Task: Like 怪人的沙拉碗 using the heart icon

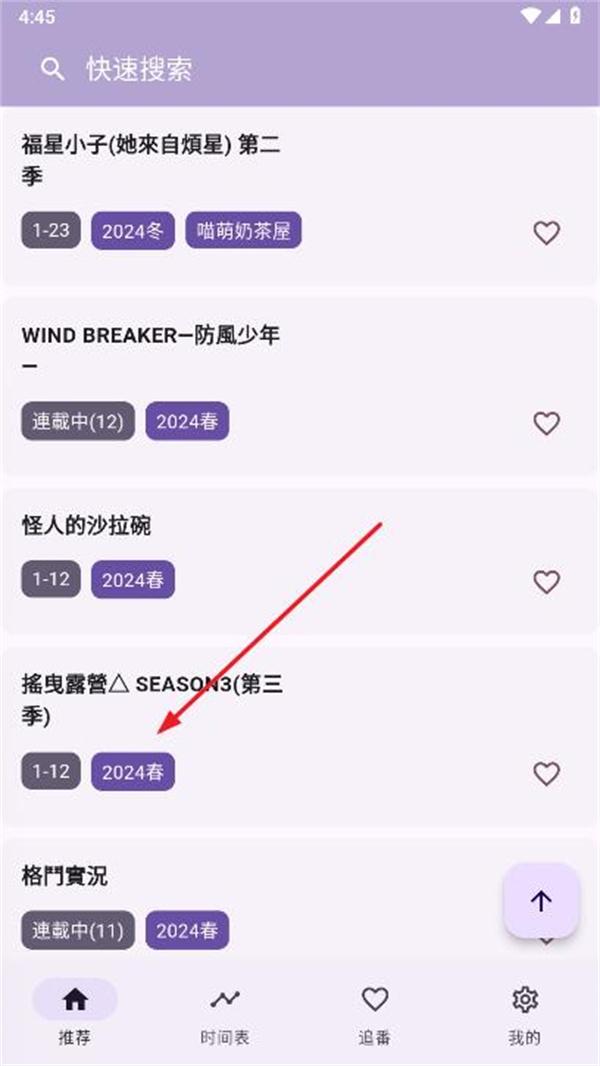Action: click(546, 581)
